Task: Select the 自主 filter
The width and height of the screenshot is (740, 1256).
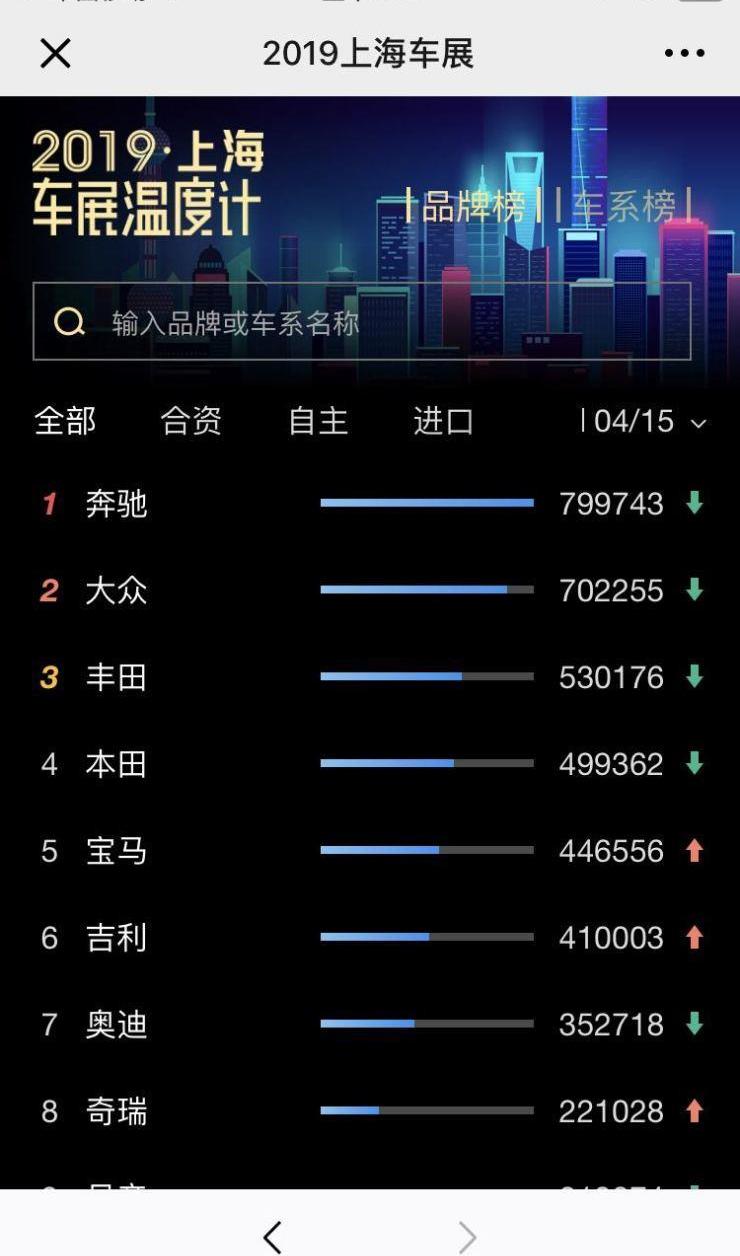Action: point(318,421)
